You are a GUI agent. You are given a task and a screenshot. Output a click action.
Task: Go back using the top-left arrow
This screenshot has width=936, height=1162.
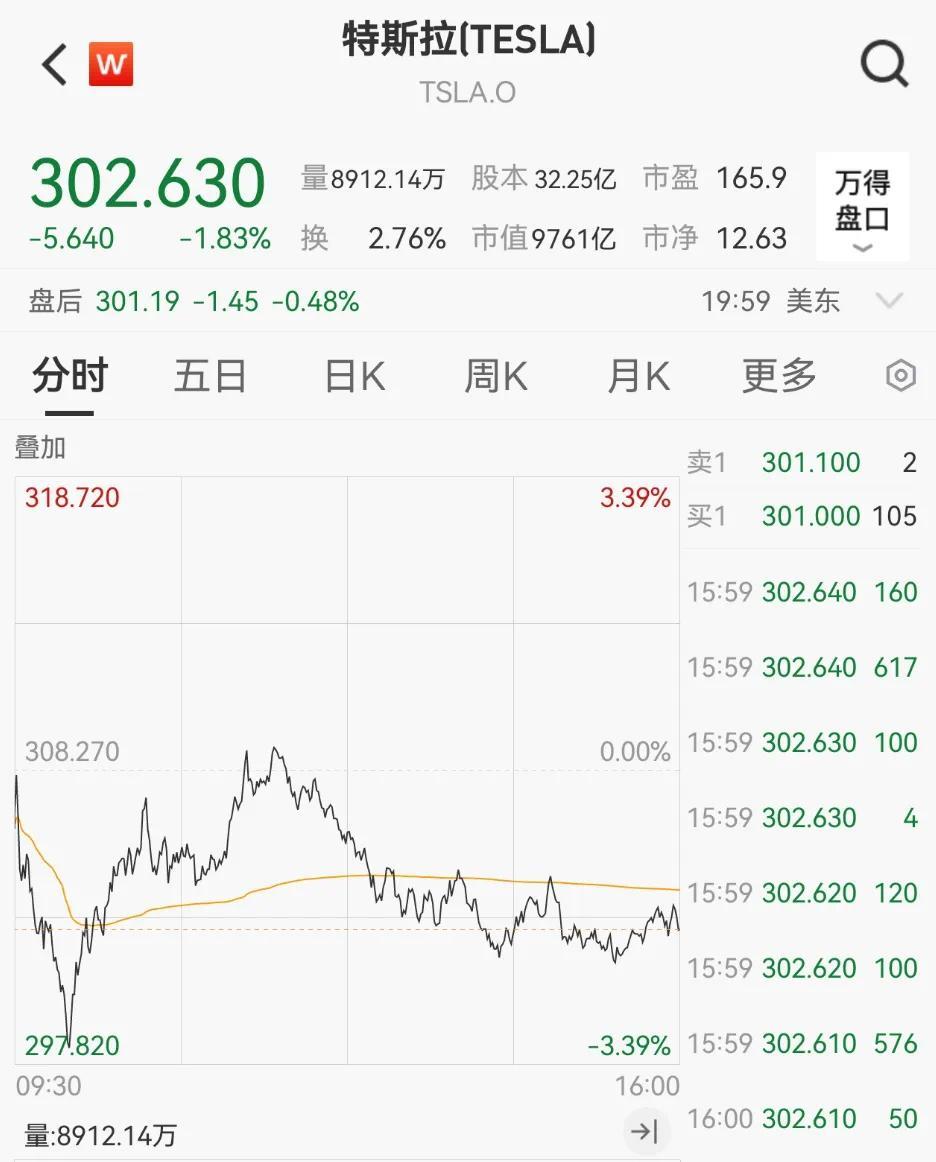pyautogui.click(x=54, y=65)
